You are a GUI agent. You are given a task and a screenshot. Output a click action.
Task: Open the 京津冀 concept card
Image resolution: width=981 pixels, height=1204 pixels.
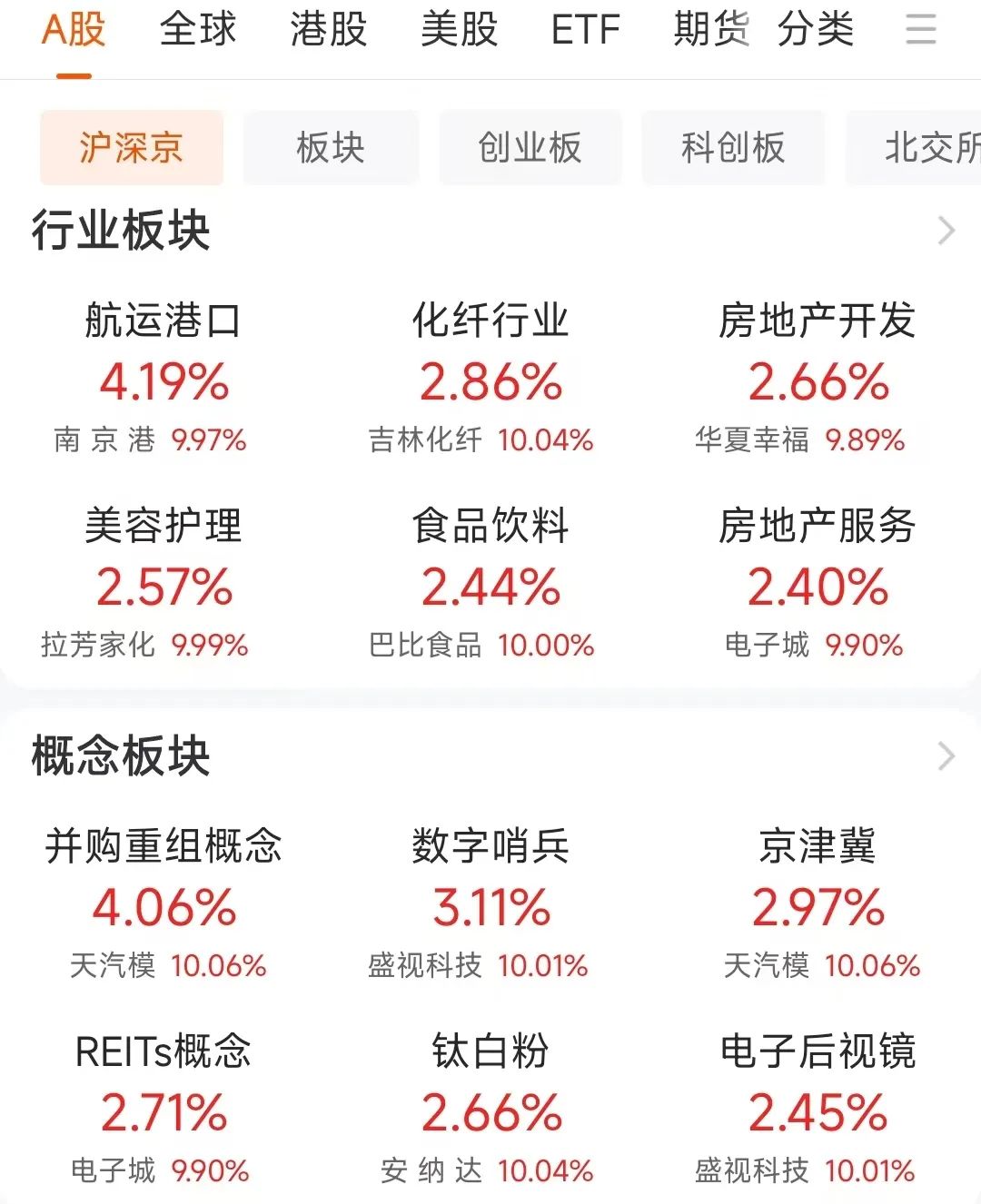817,904
